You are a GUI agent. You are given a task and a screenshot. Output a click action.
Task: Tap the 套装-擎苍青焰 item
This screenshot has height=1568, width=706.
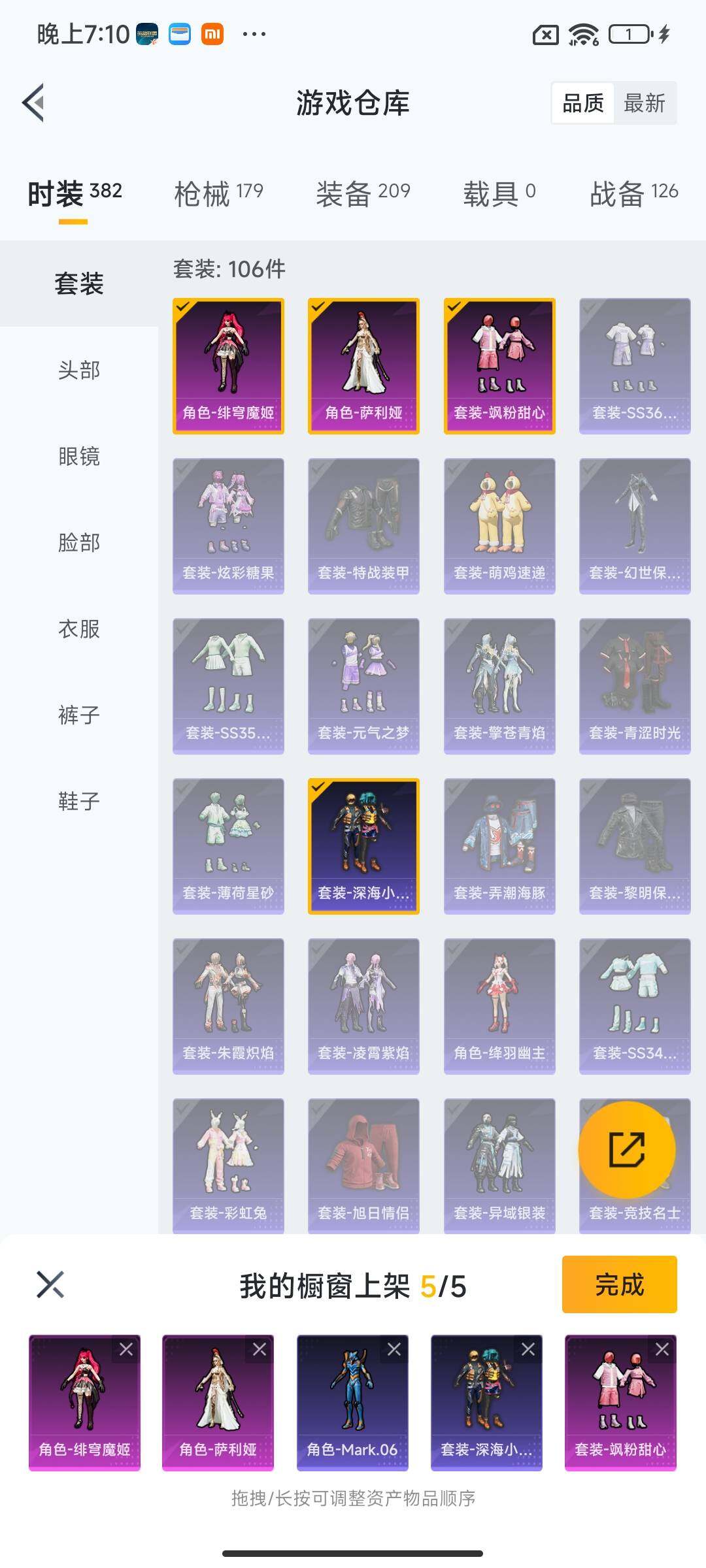[499, 686]
